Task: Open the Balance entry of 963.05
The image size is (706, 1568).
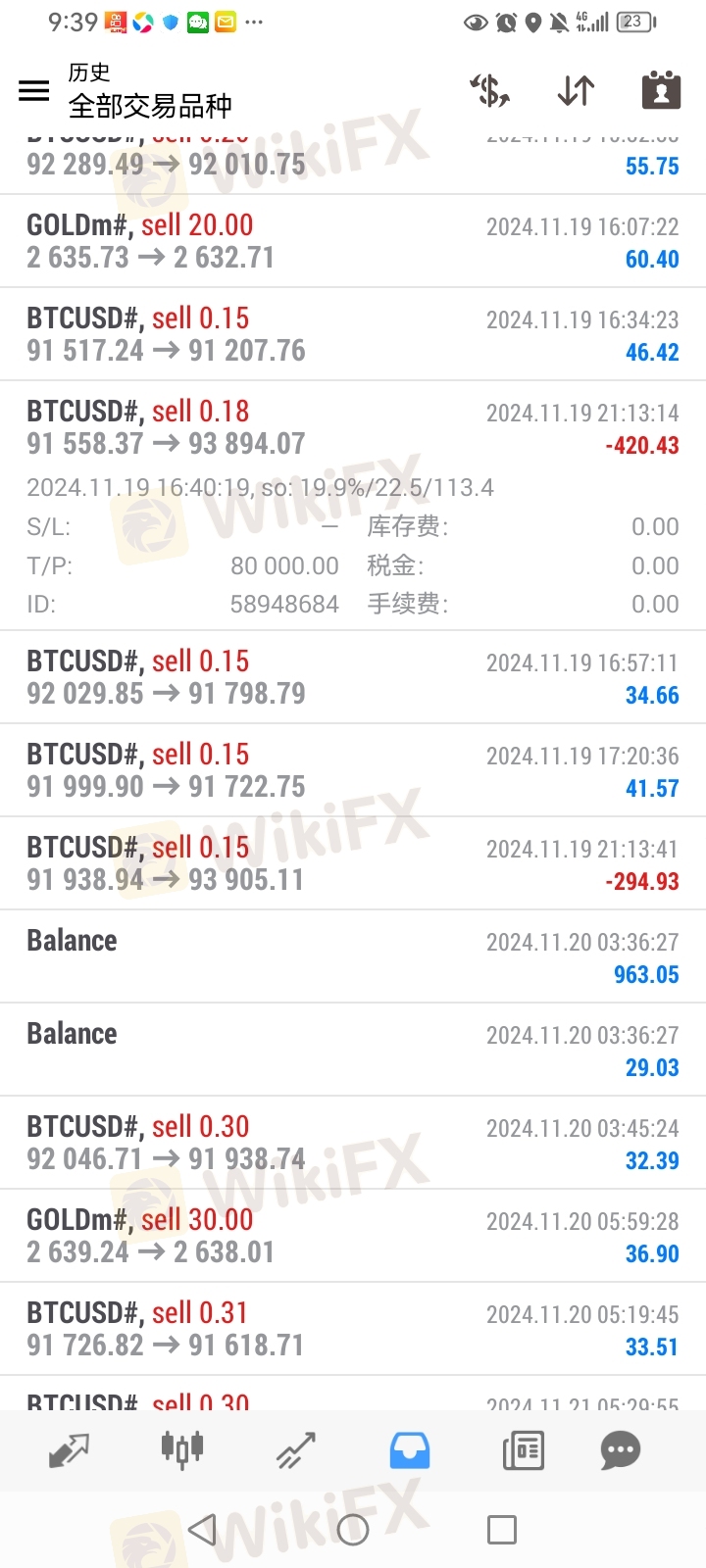Action: [x=353, y=956]
